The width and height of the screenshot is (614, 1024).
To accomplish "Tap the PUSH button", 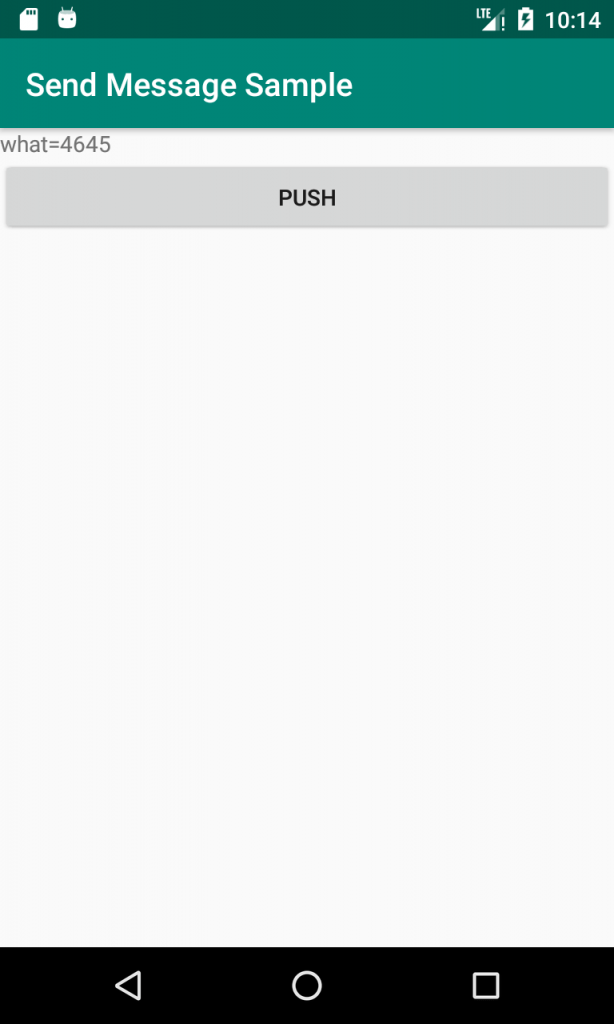I will point(307,197).
